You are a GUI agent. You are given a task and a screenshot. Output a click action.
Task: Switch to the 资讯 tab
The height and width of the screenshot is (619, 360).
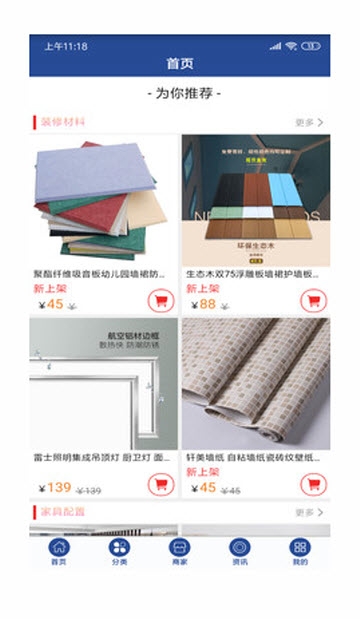240,552
